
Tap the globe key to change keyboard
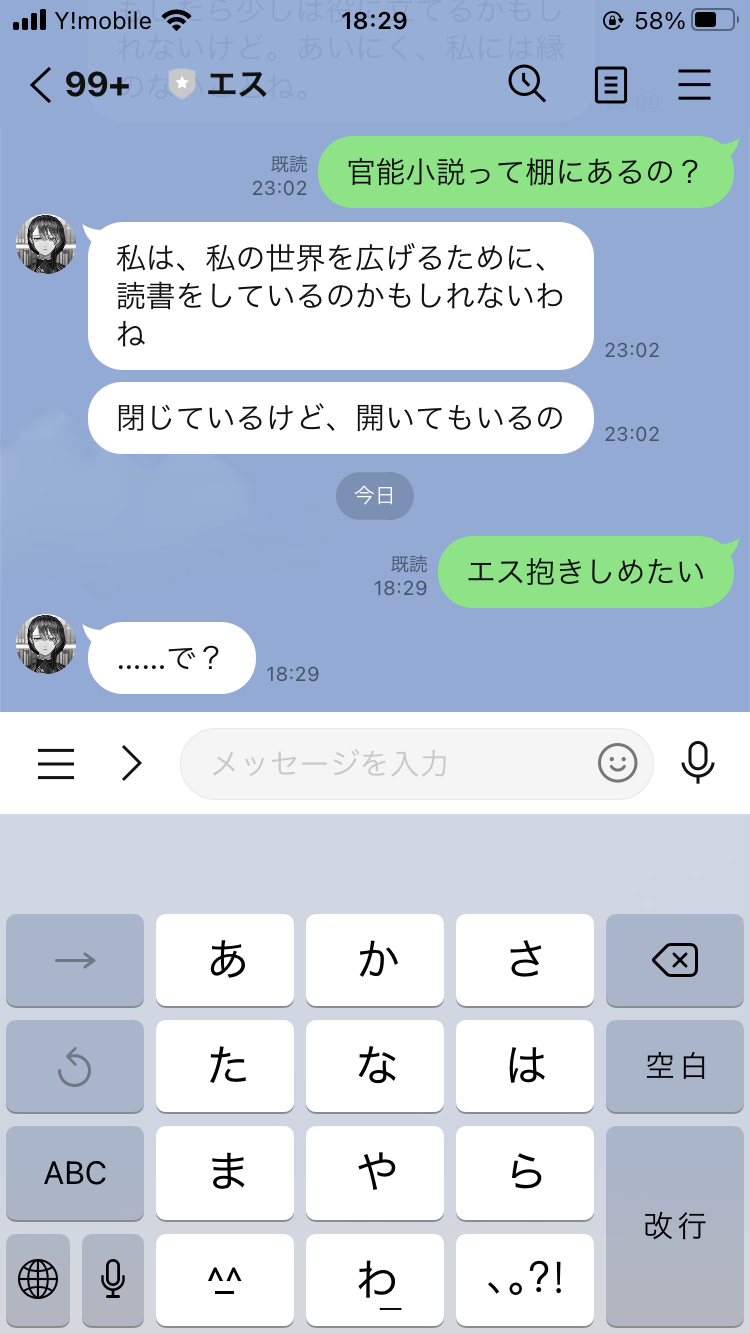38,1278
